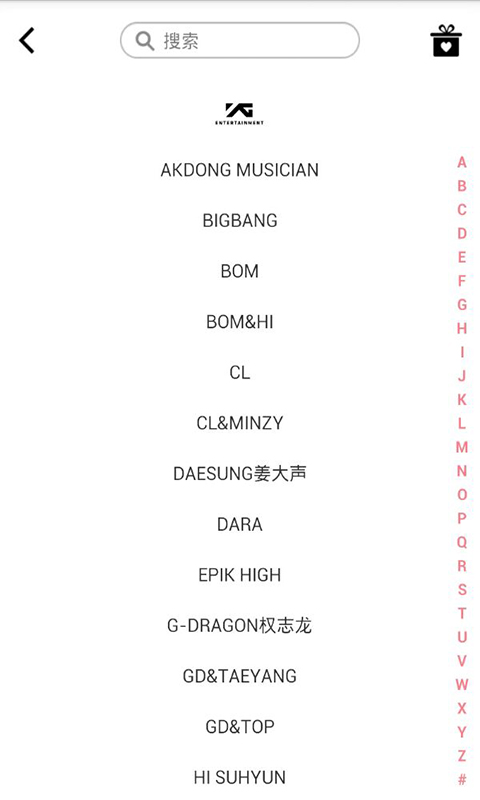Tap the search box

pyautogui.click(x=240, y=40)
